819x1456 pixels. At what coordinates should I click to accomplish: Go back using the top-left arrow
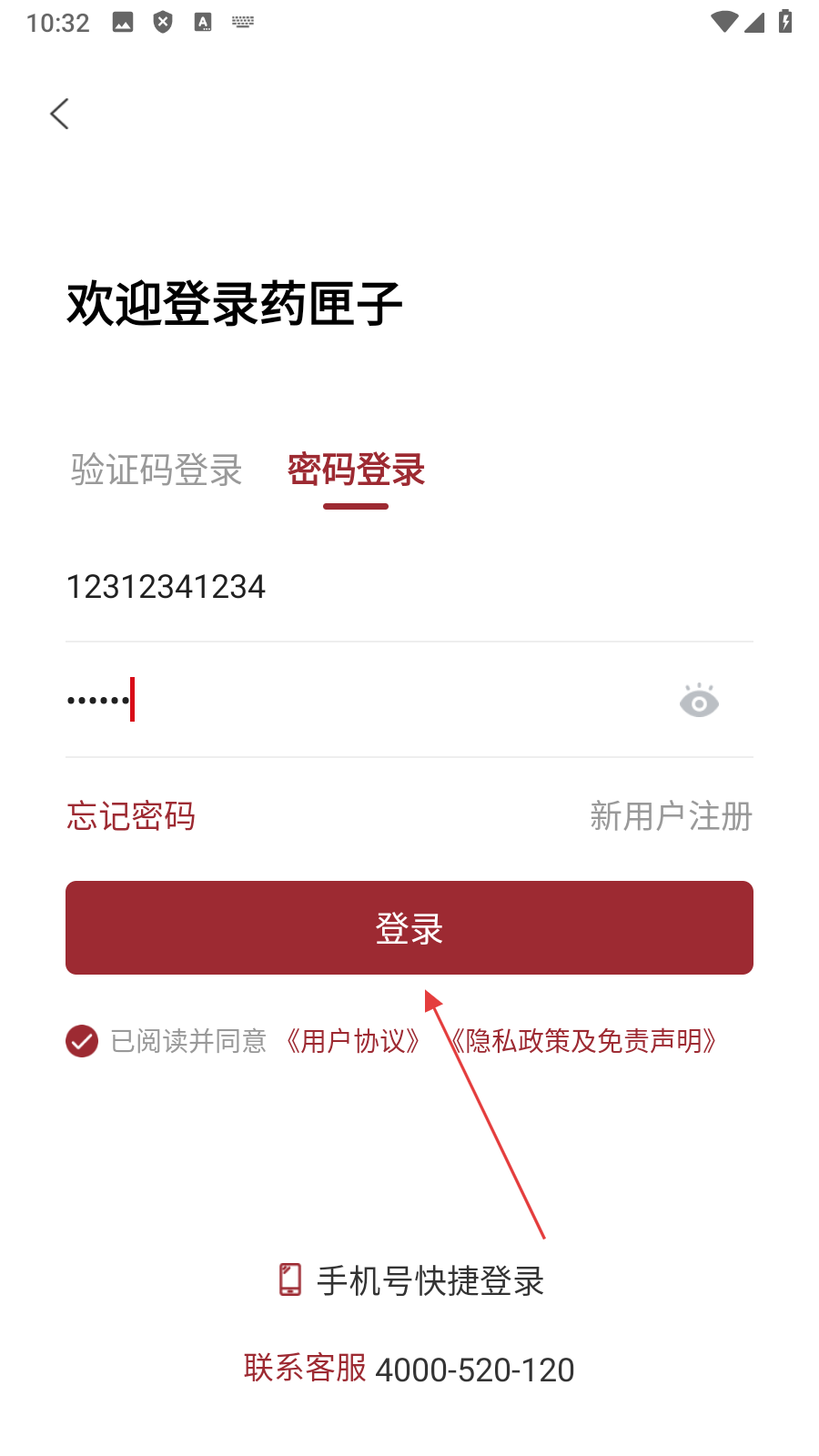(x=60, y=115)
